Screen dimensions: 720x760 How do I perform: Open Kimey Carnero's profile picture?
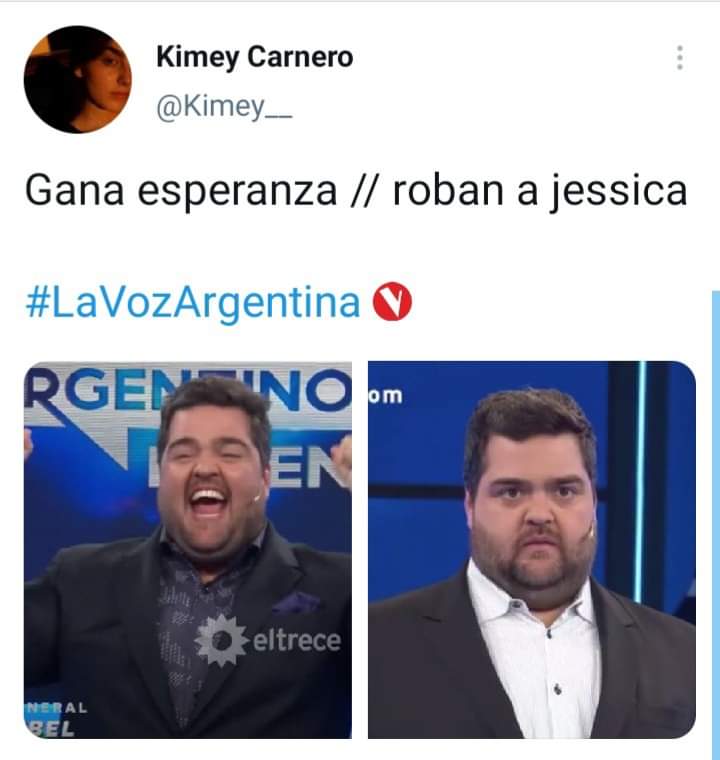click(77, 79)
